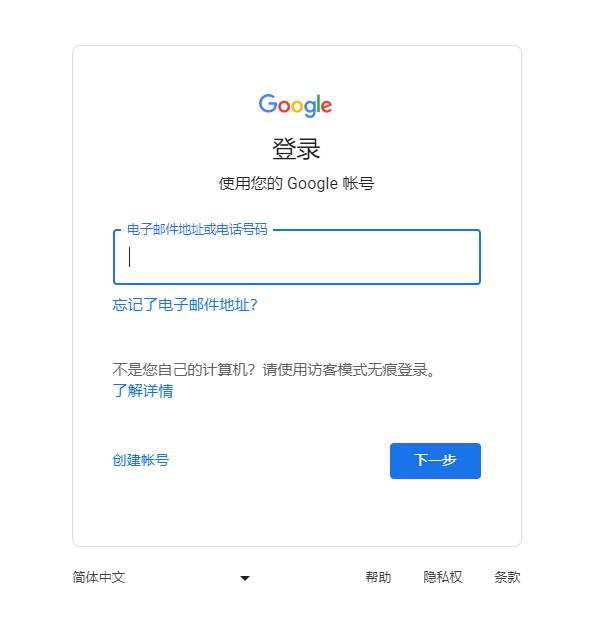Open the 忘记了电子邮件地址 link

coord(185,305)
